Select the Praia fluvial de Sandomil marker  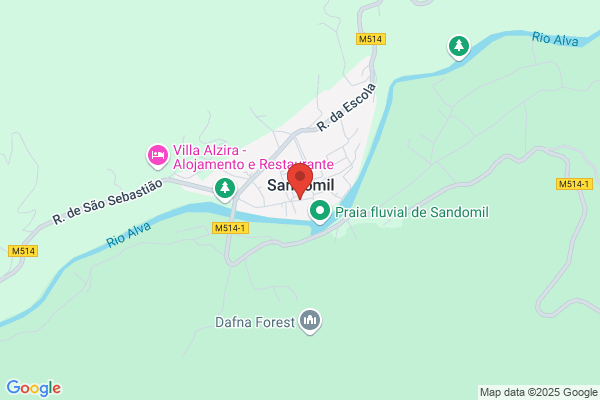(320, 212)
